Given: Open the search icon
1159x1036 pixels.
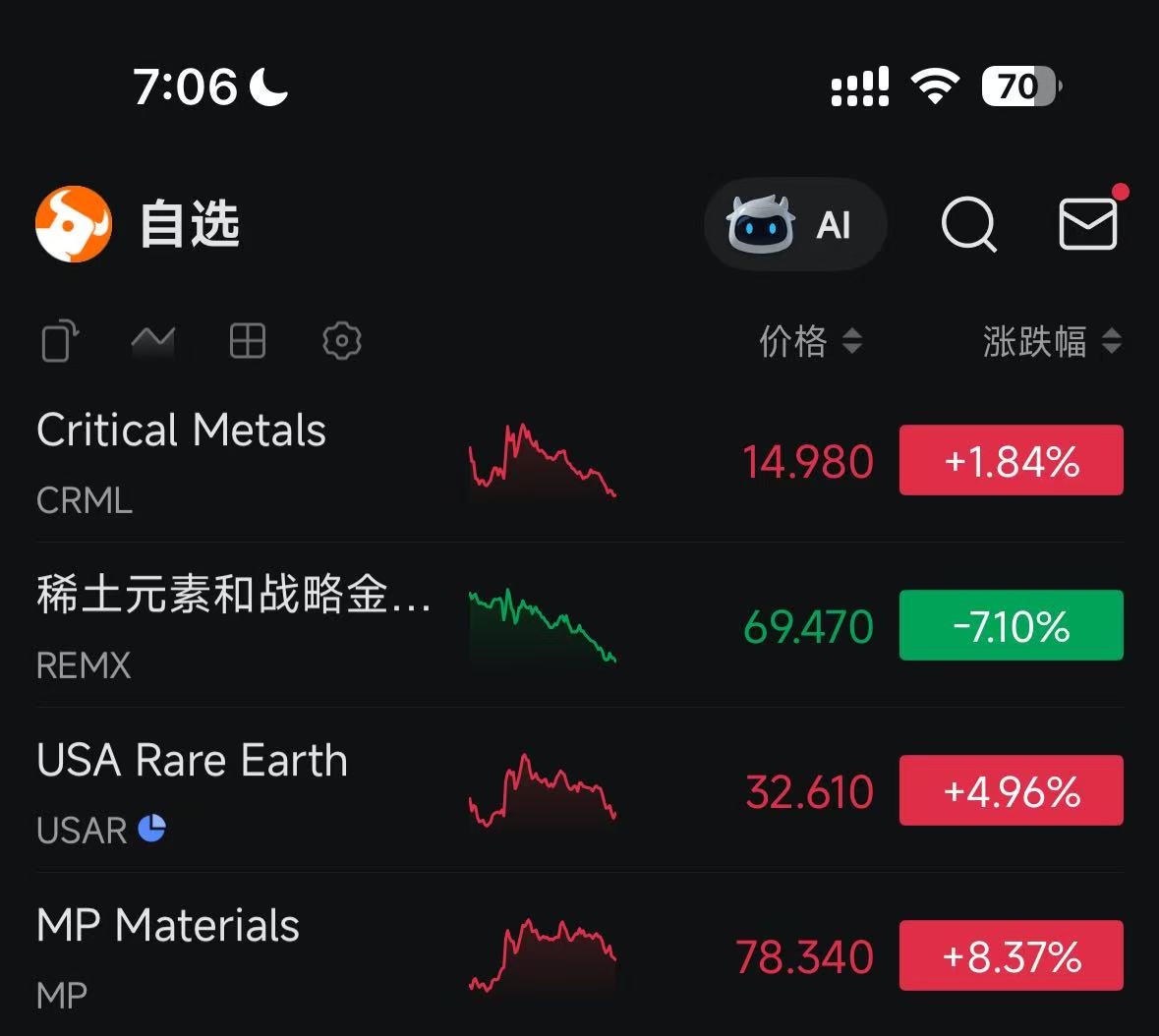Looking at the screenshot, I should [968, 225].
